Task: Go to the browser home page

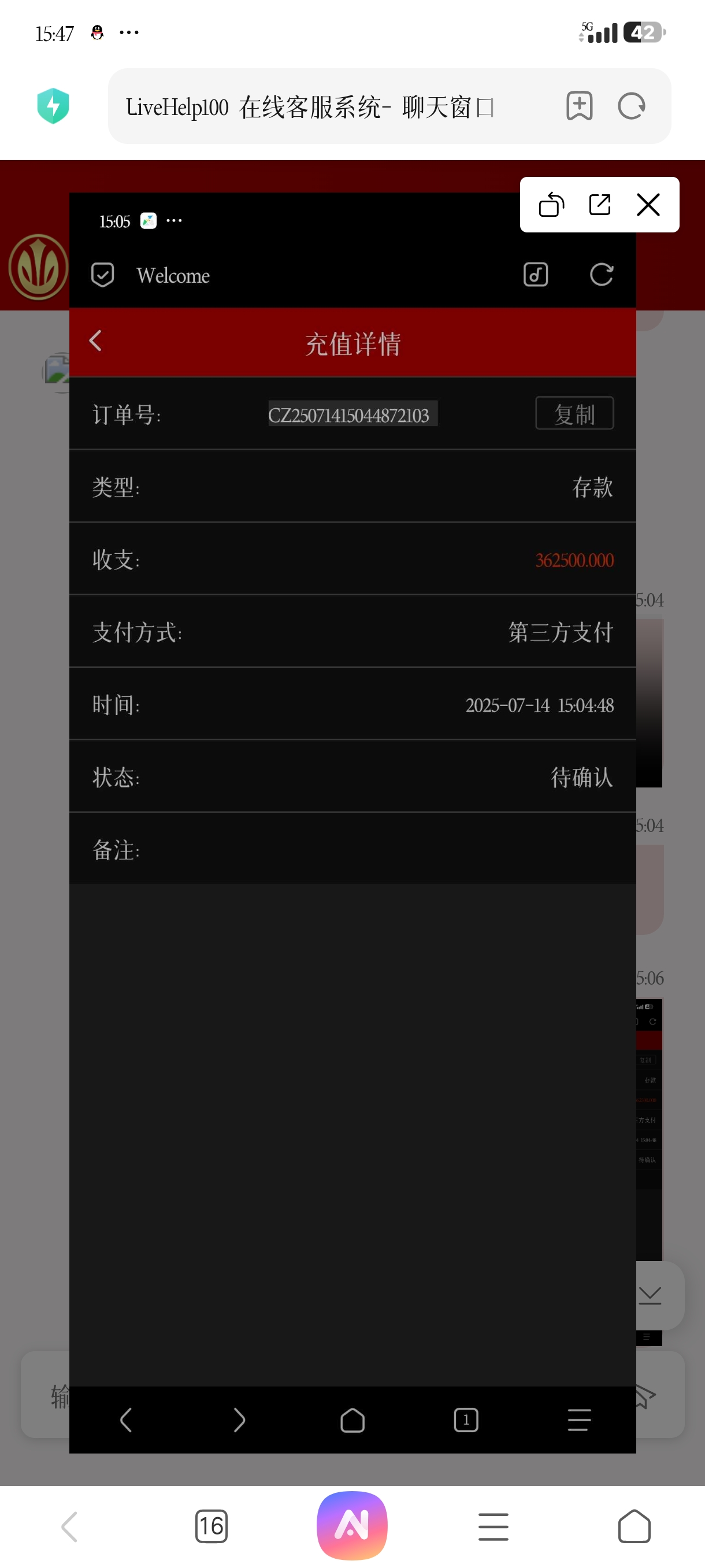Action: (634, 1526)
